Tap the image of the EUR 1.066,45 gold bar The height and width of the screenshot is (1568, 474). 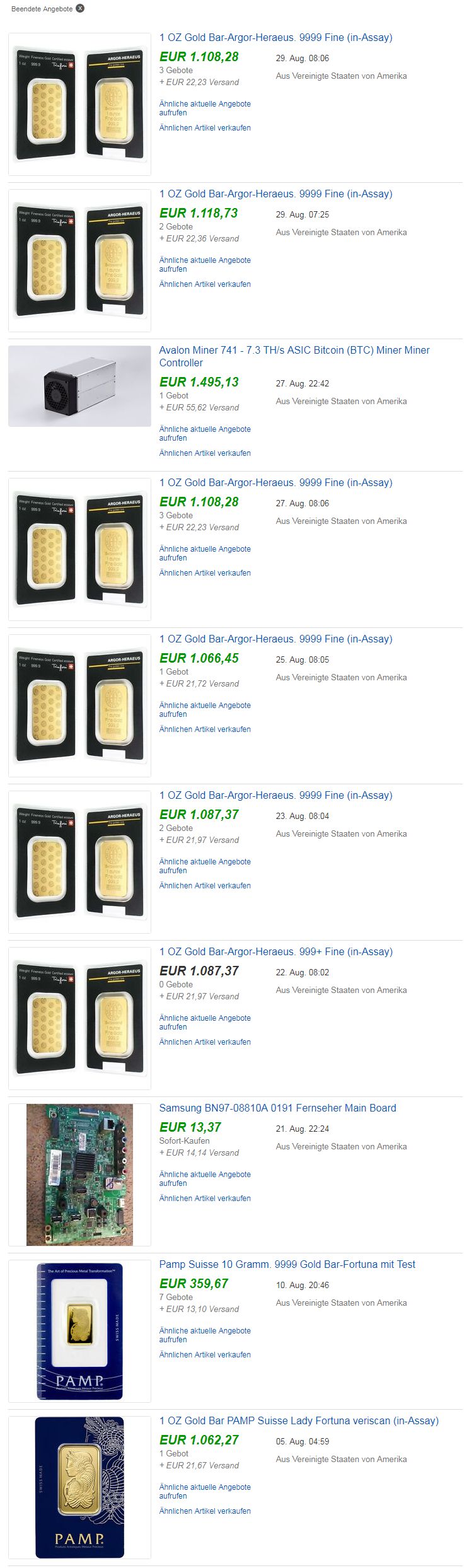(x=79, y=706)
